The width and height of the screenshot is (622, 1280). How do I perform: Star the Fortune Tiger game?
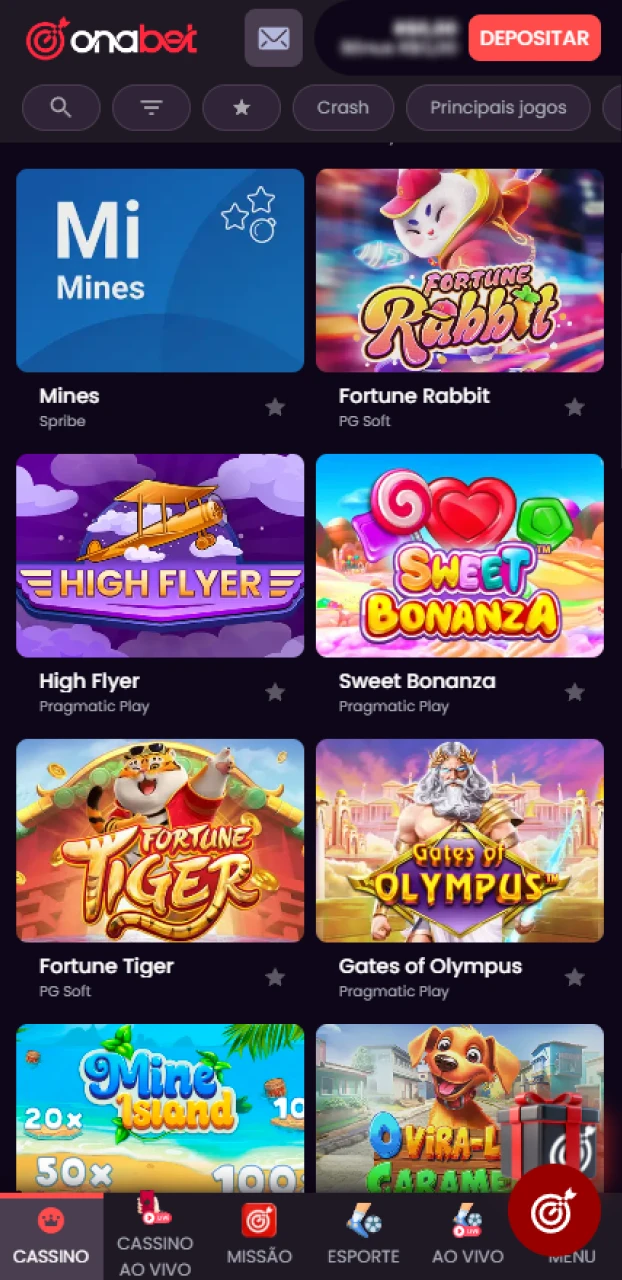[275, 977]
